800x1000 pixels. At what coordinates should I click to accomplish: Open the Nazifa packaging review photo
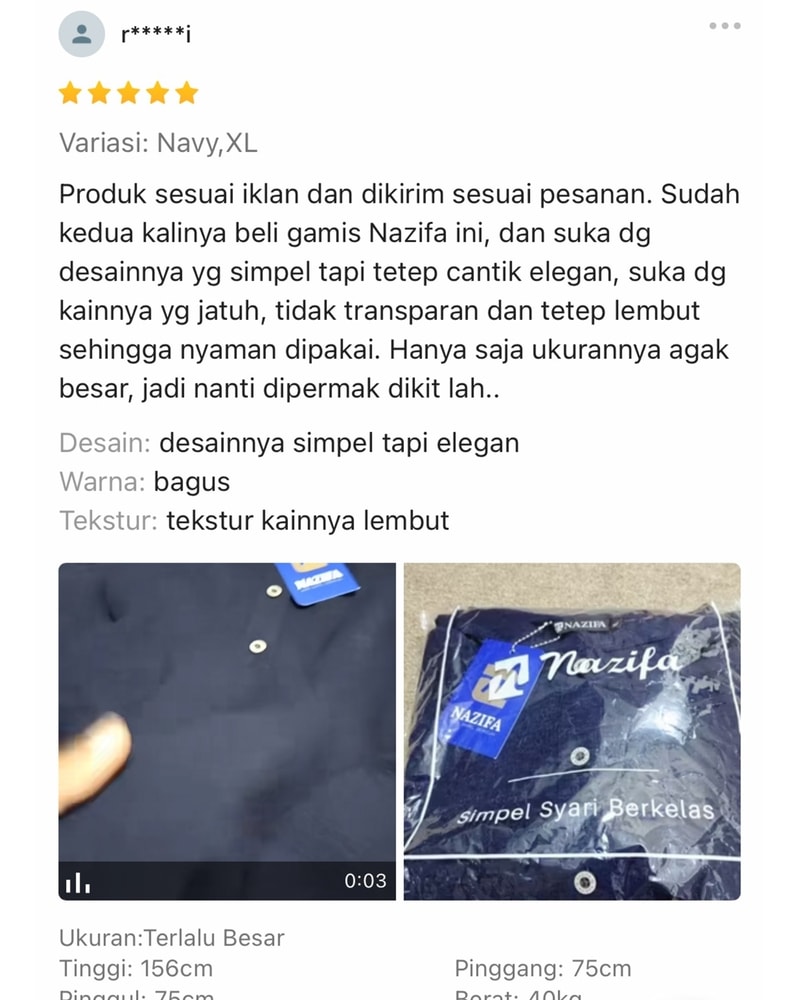tap(572, 731)
